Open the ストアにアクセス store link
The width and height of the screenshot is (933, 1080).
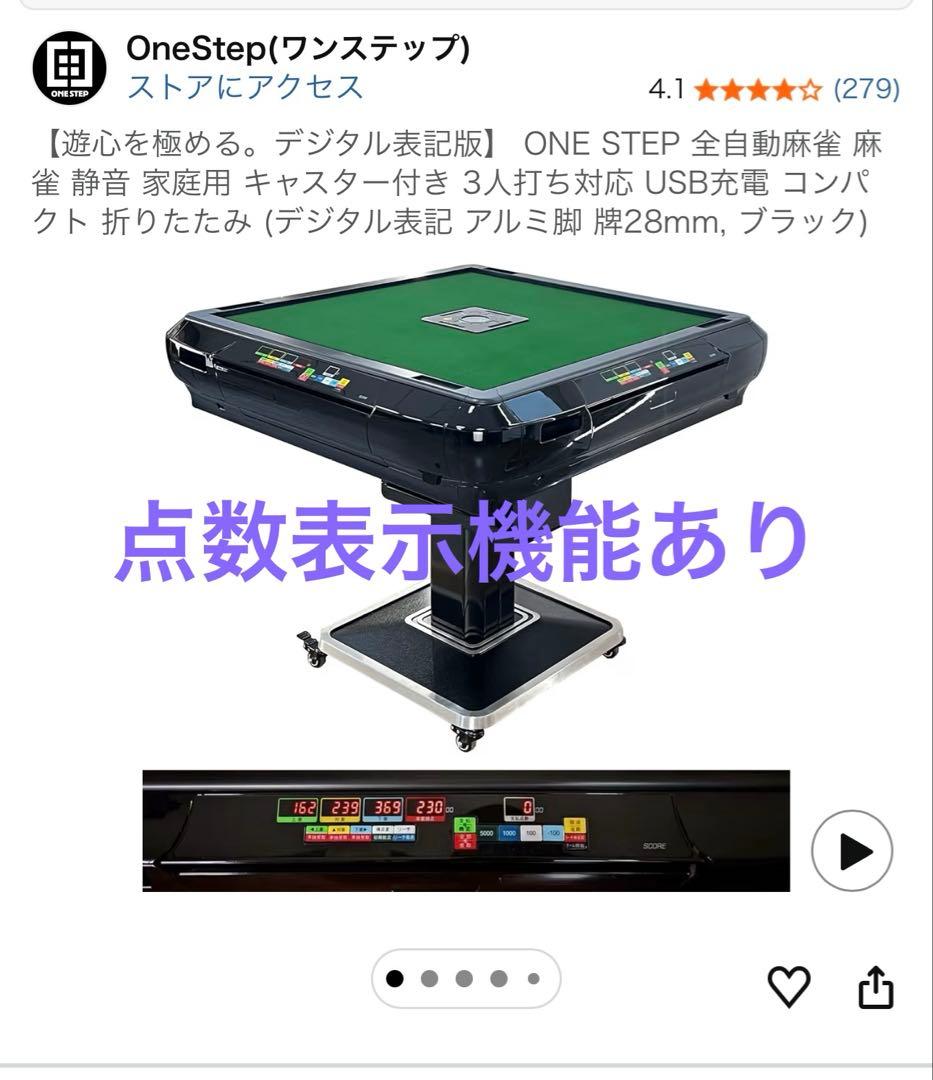tap(244, 88)
